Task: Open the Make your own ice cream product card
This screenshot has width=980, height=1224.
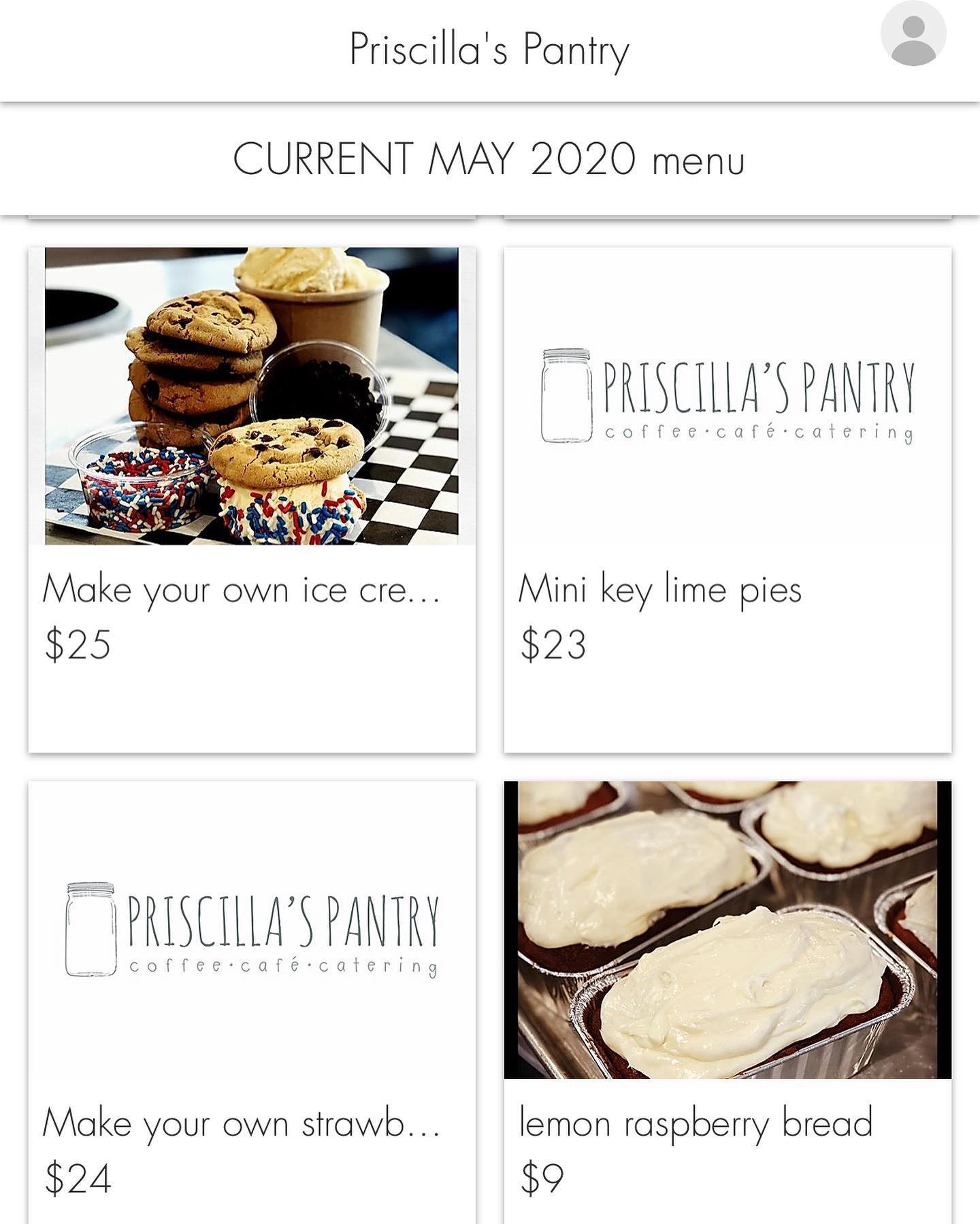Action: pyautogui.click(x=252, y=500)
